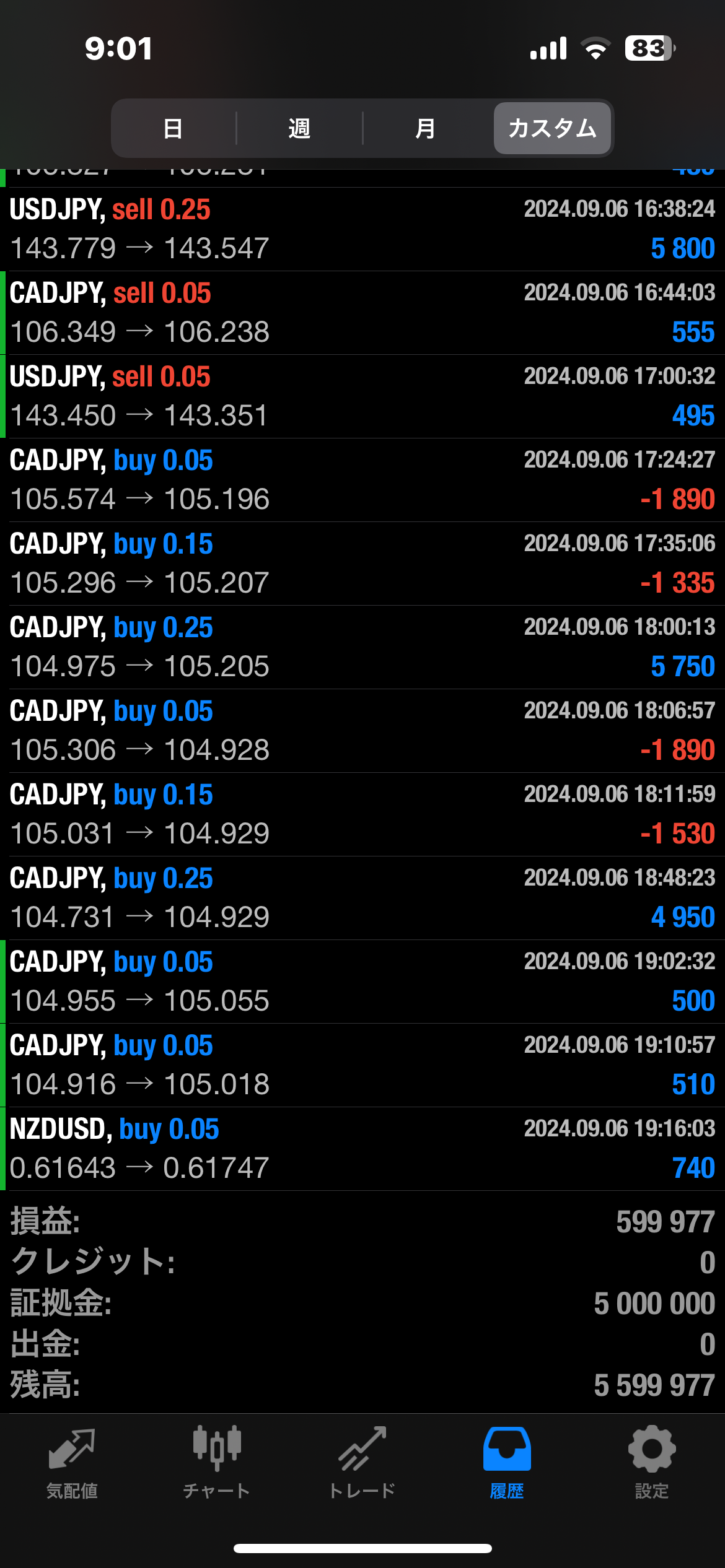Switch to the 日 (day) period

(x=173, y=129)
